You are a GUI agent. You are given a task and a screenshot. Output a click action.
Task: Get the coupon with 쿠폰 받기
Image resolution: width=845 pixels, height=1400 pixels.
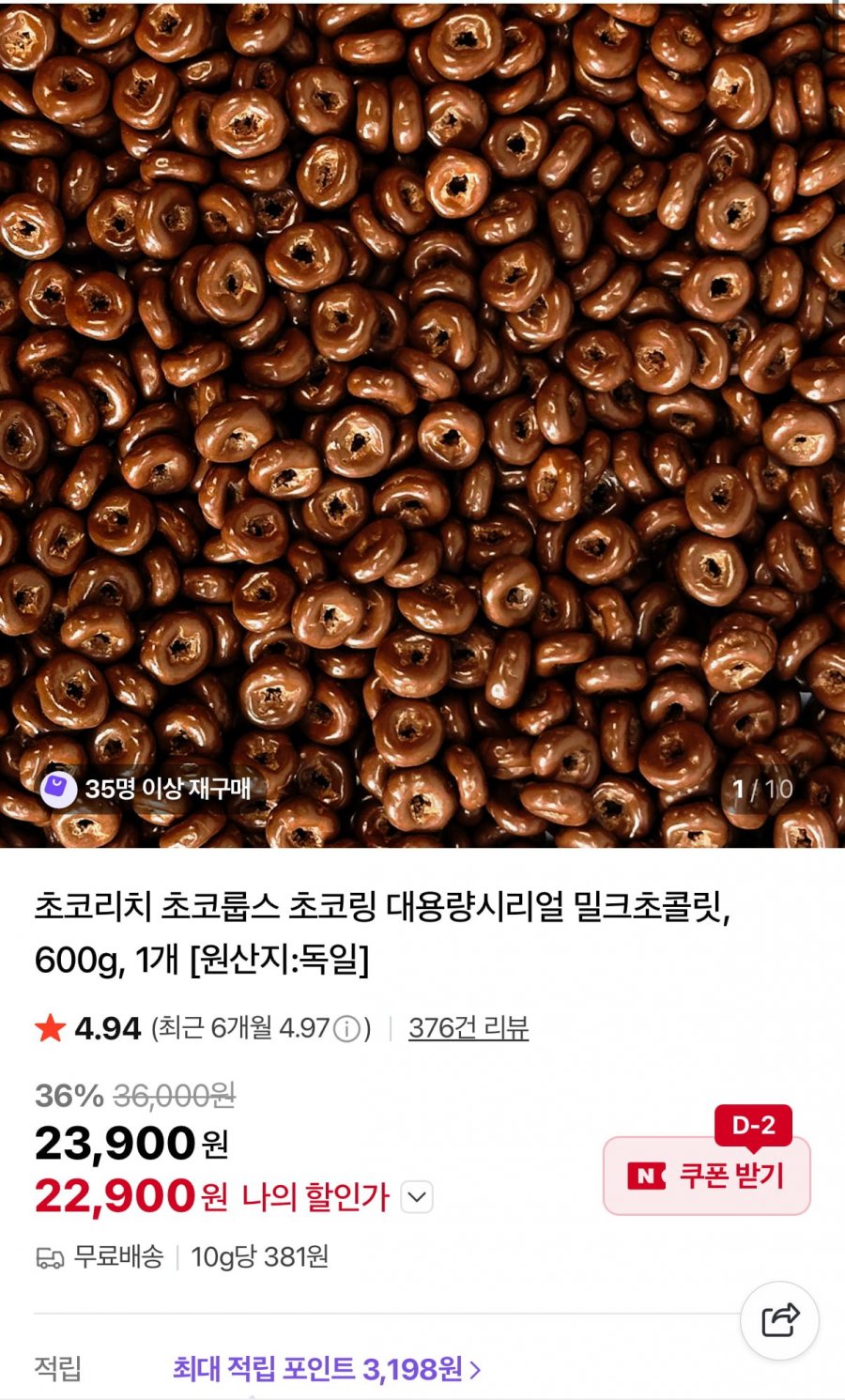[707, 1175]
